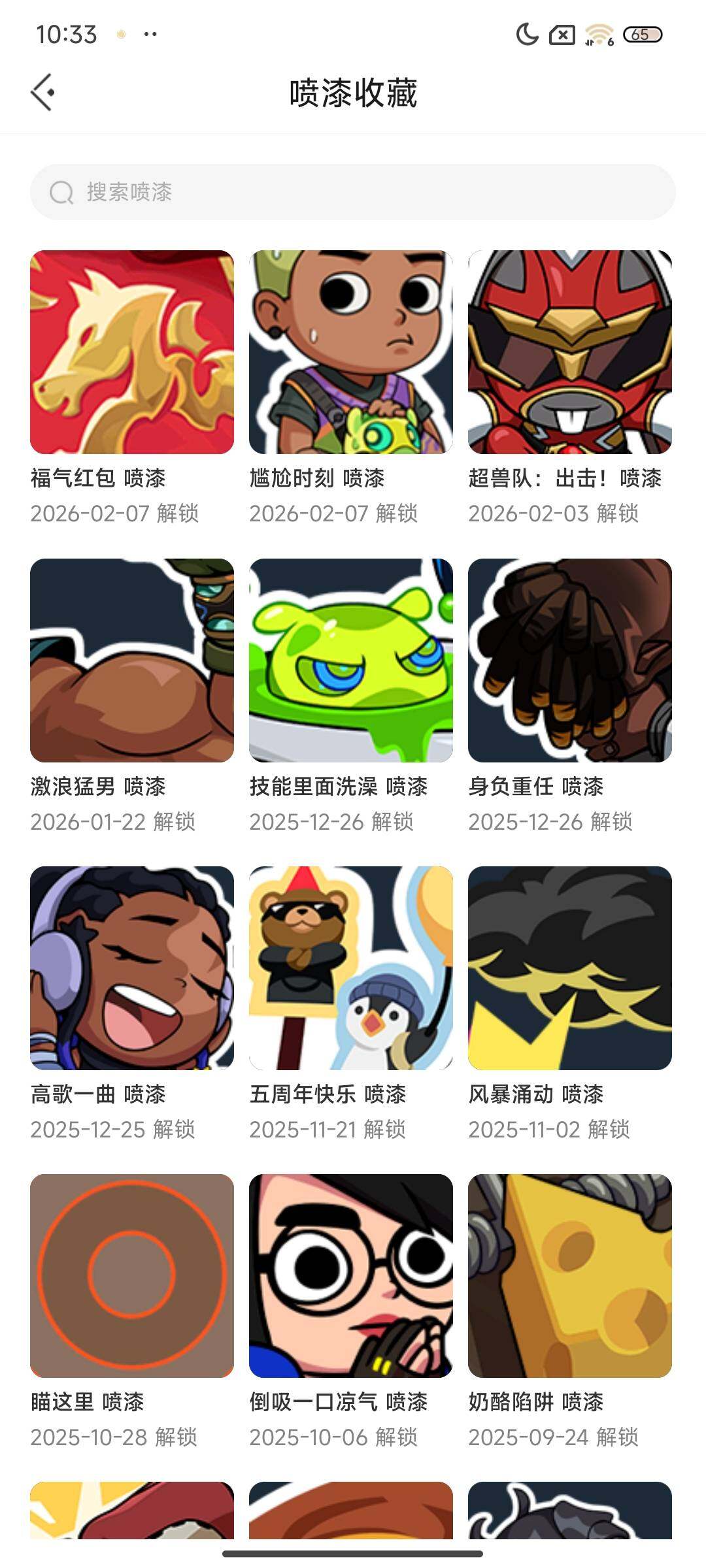Select the 激浪猛男 spray

tap(132, 661)
